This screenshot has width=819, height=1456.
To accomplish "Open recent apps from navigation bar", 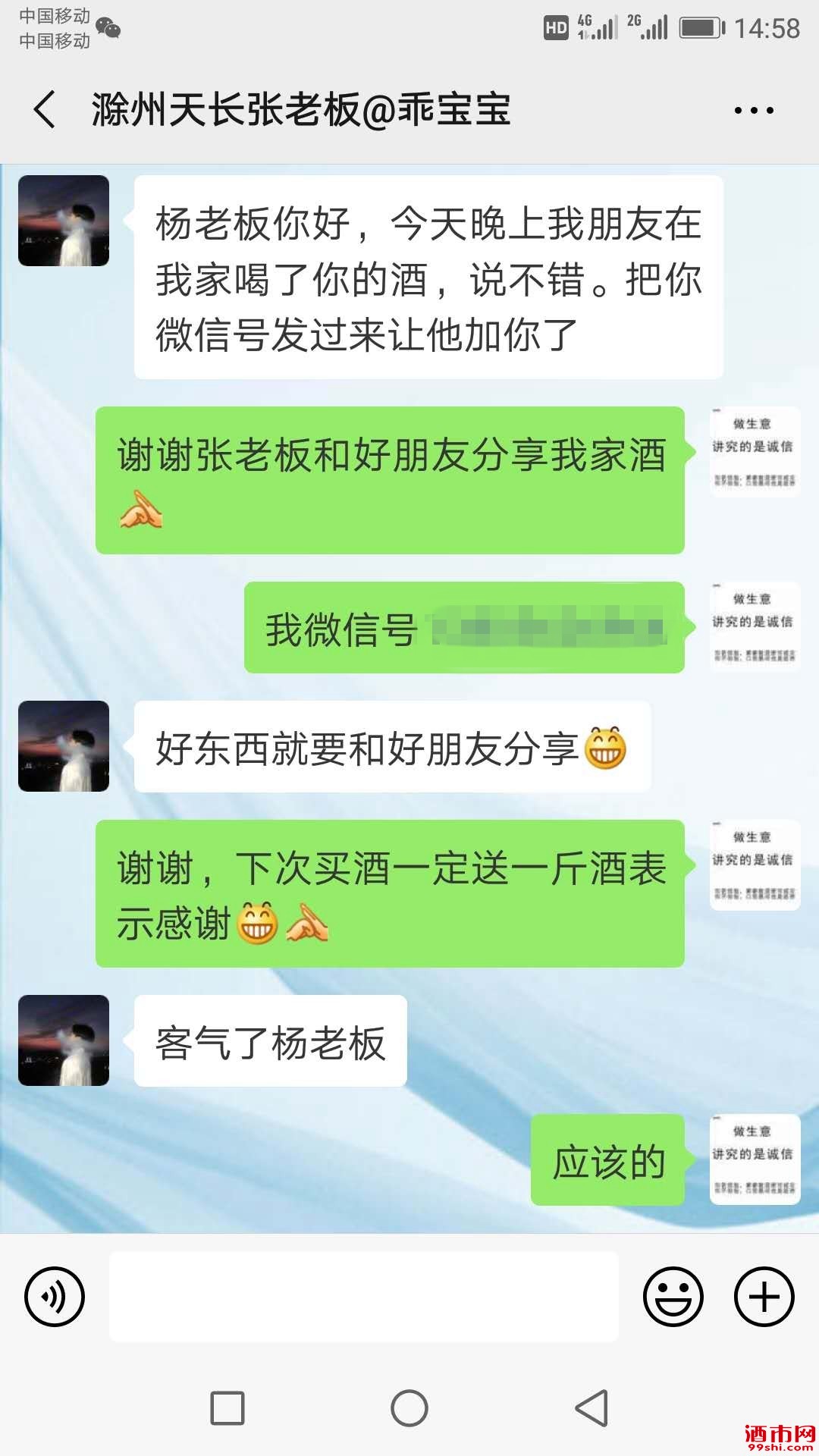I will click(227, 1408).
